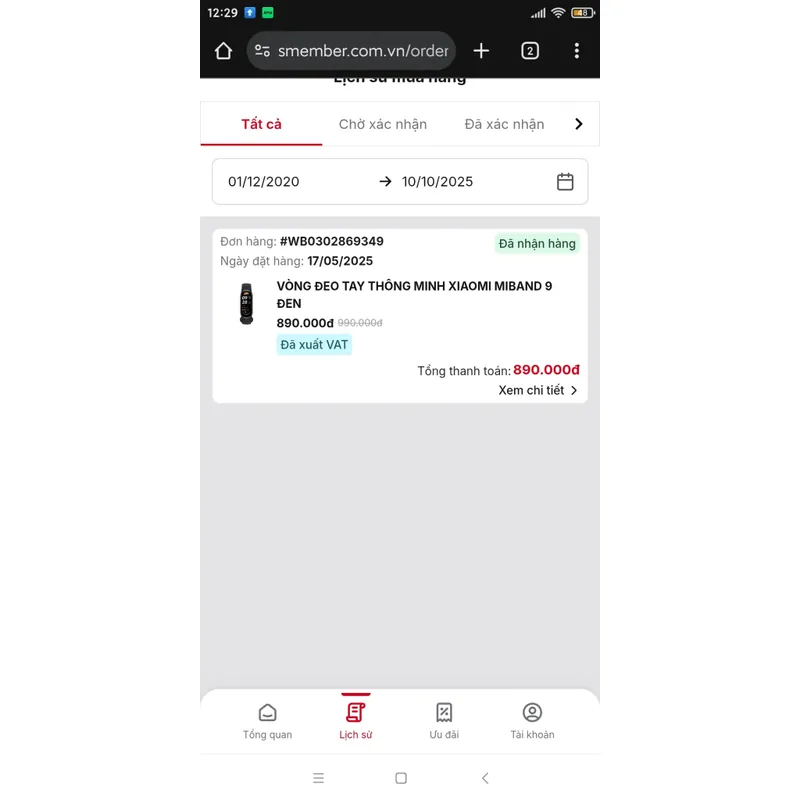The image size is (800, 800).
Task: Tap the smember.com.vn address bar
Action: pyautogui.click(x=351, y=51)
